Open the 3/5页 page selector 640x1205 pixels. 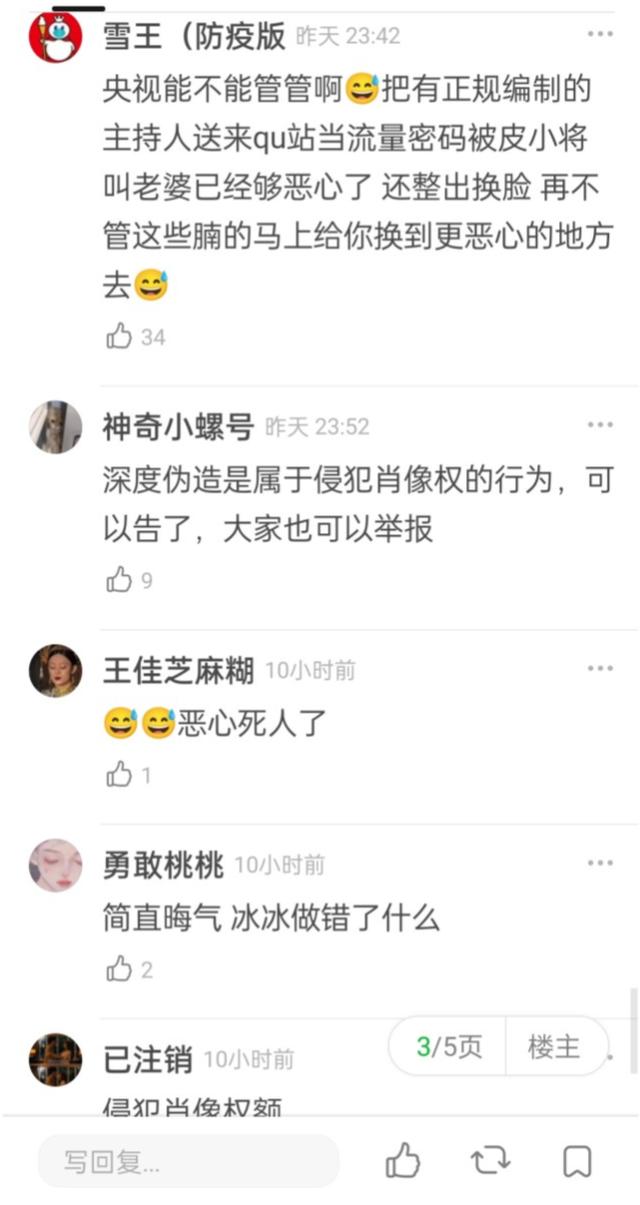point(449,1046)
